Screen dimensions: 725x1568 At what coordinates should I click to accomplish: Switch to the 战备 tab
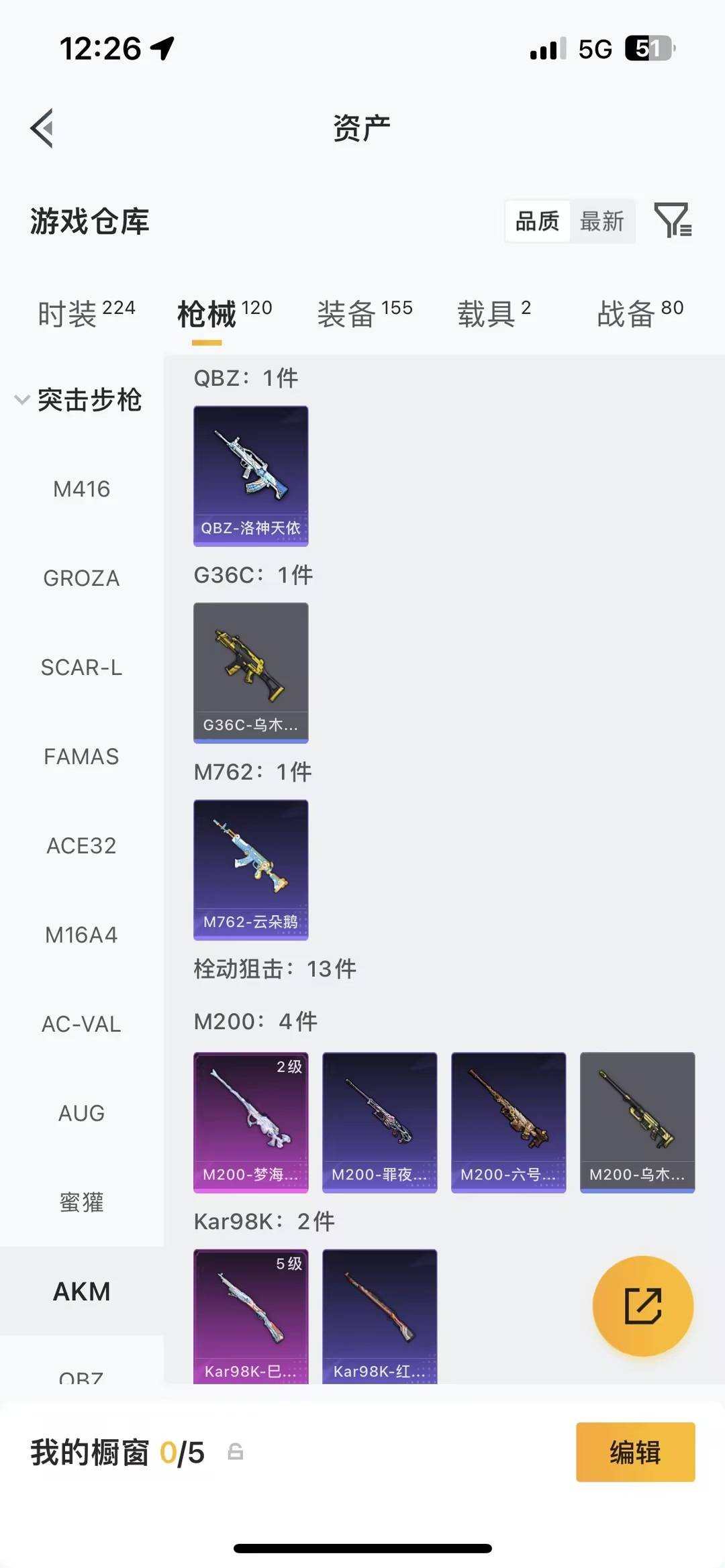(x=640, y=313)
